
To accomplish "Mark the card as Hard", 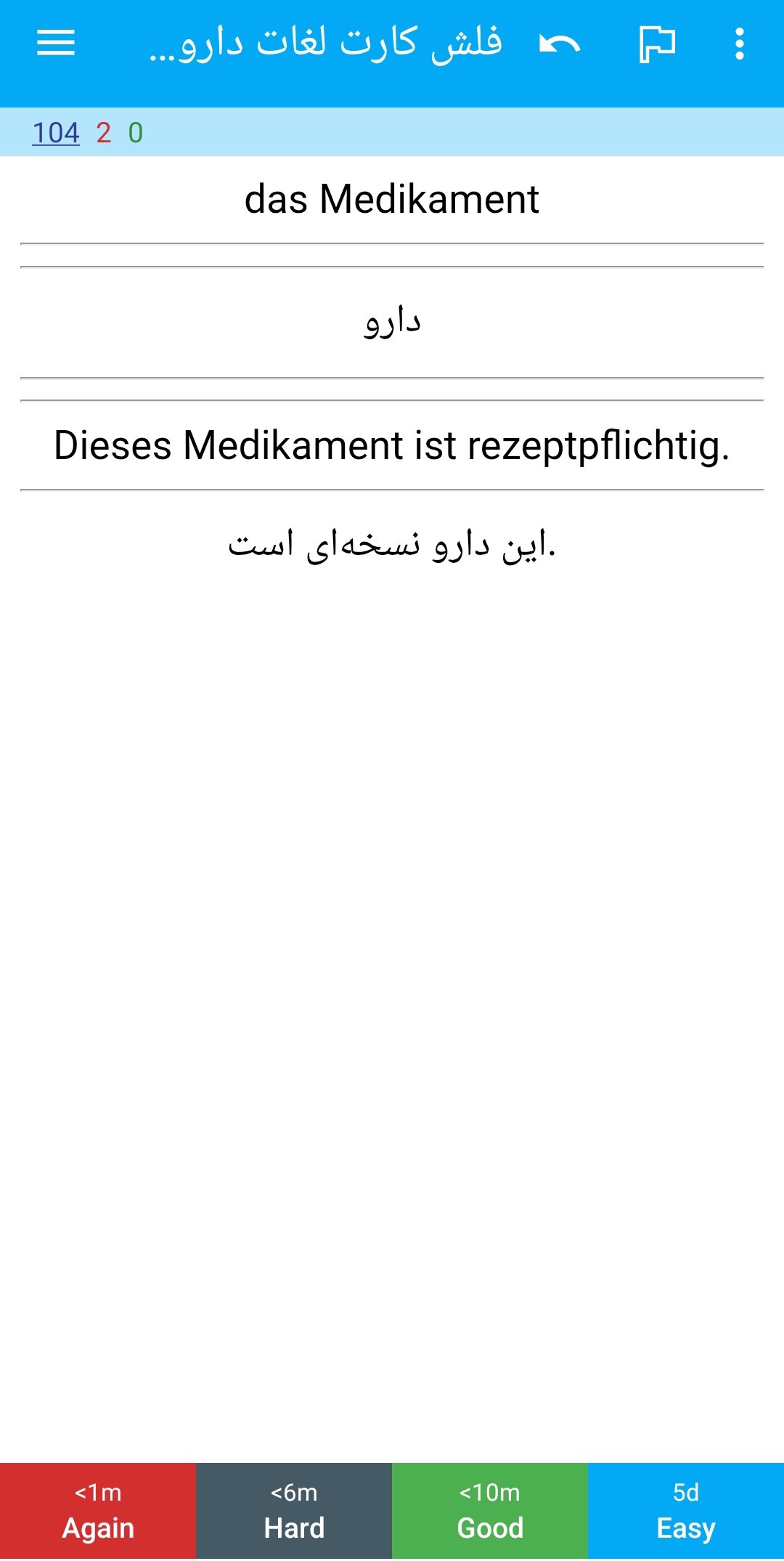I will (x=294, y=1511).
